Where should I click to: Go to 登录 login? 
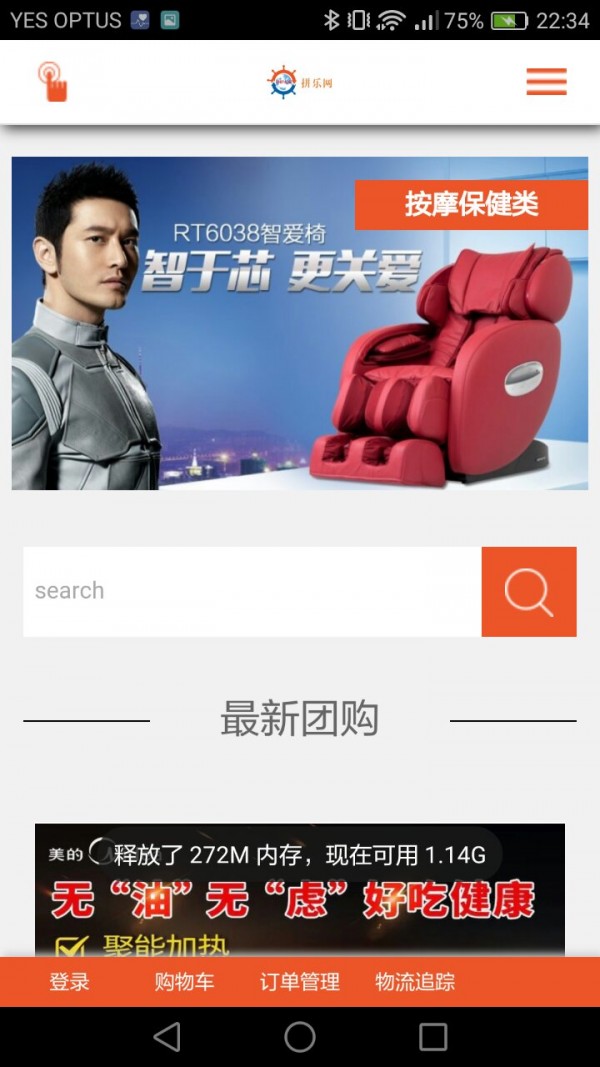[x=70, y=982]
